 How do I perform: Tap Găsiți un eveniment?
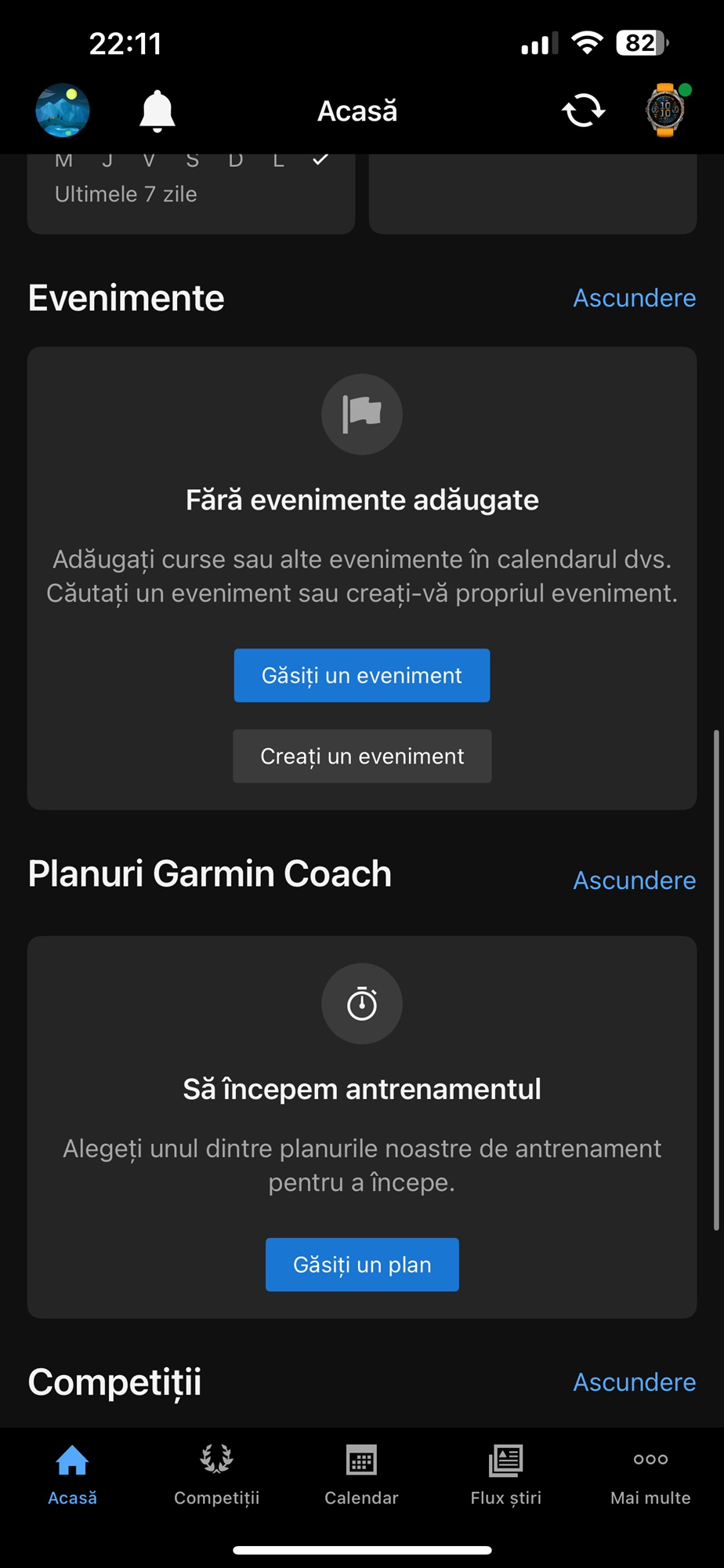pos(362,675)
